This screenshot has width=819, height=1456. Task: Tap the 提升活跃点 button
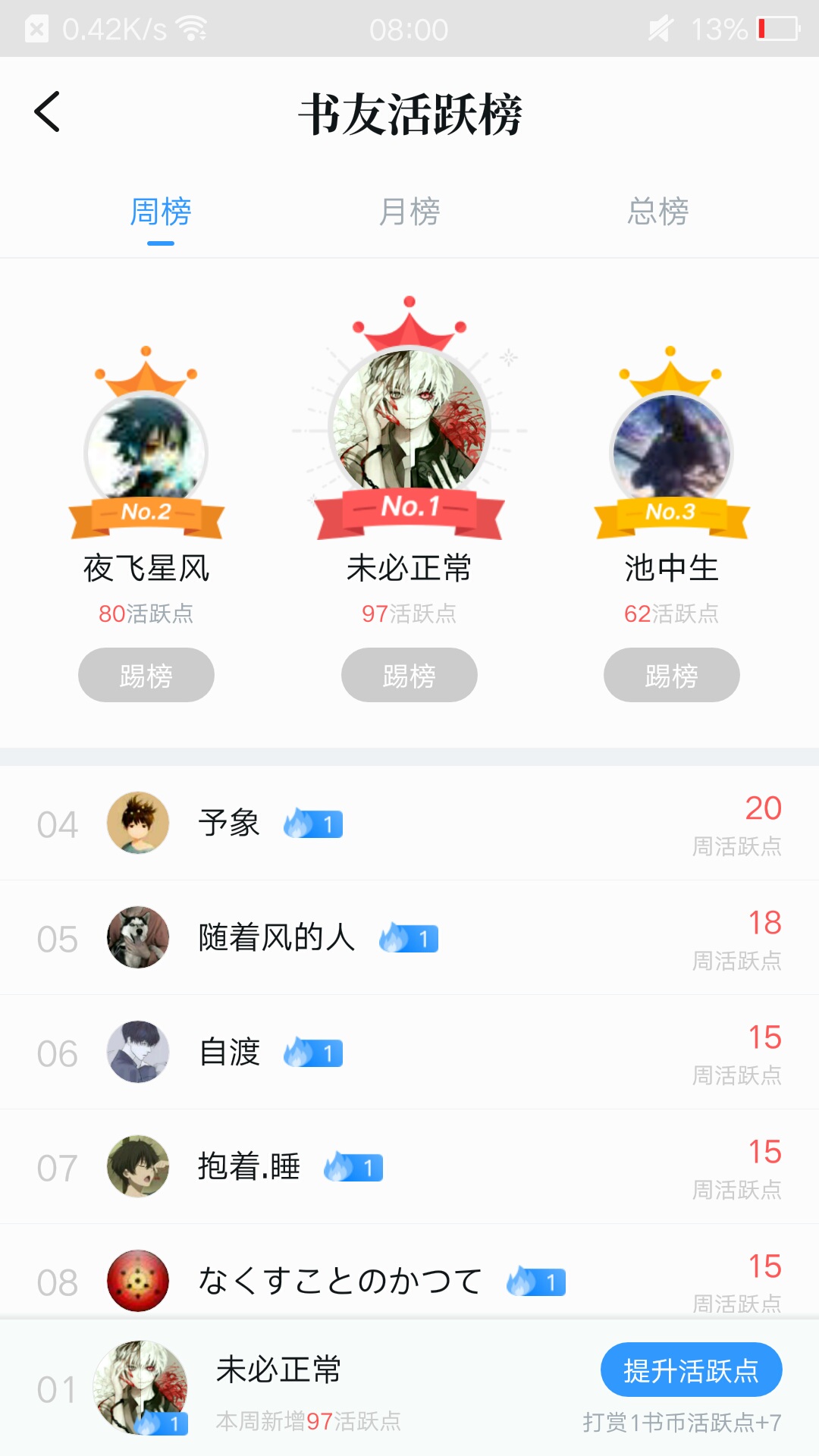(x=691, y=1370)
